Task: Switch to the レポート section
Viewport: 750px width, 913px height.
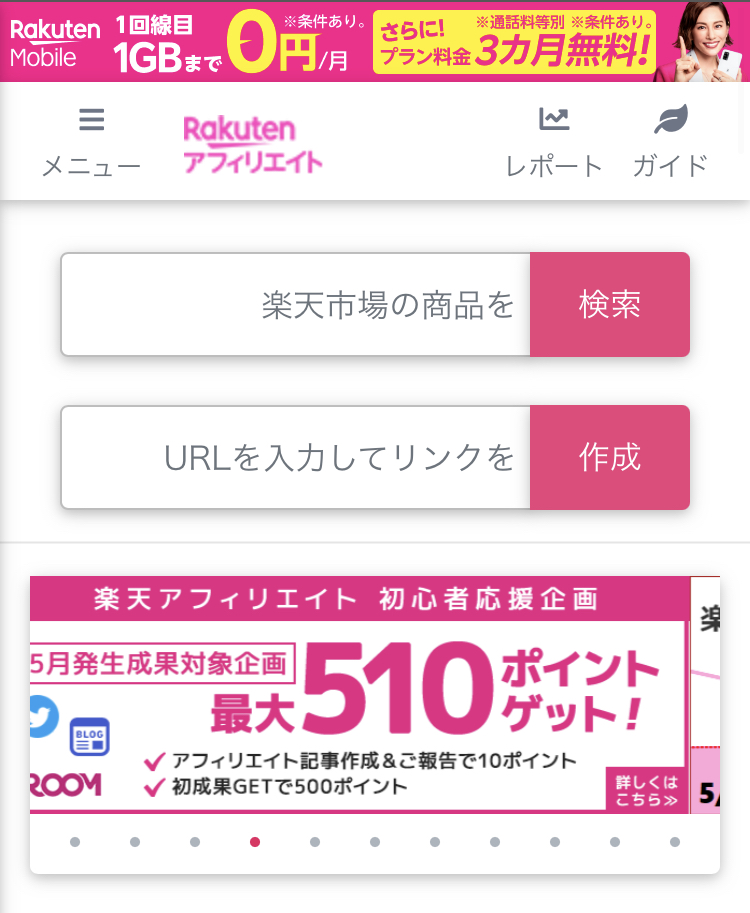Action: pos(555,140)
